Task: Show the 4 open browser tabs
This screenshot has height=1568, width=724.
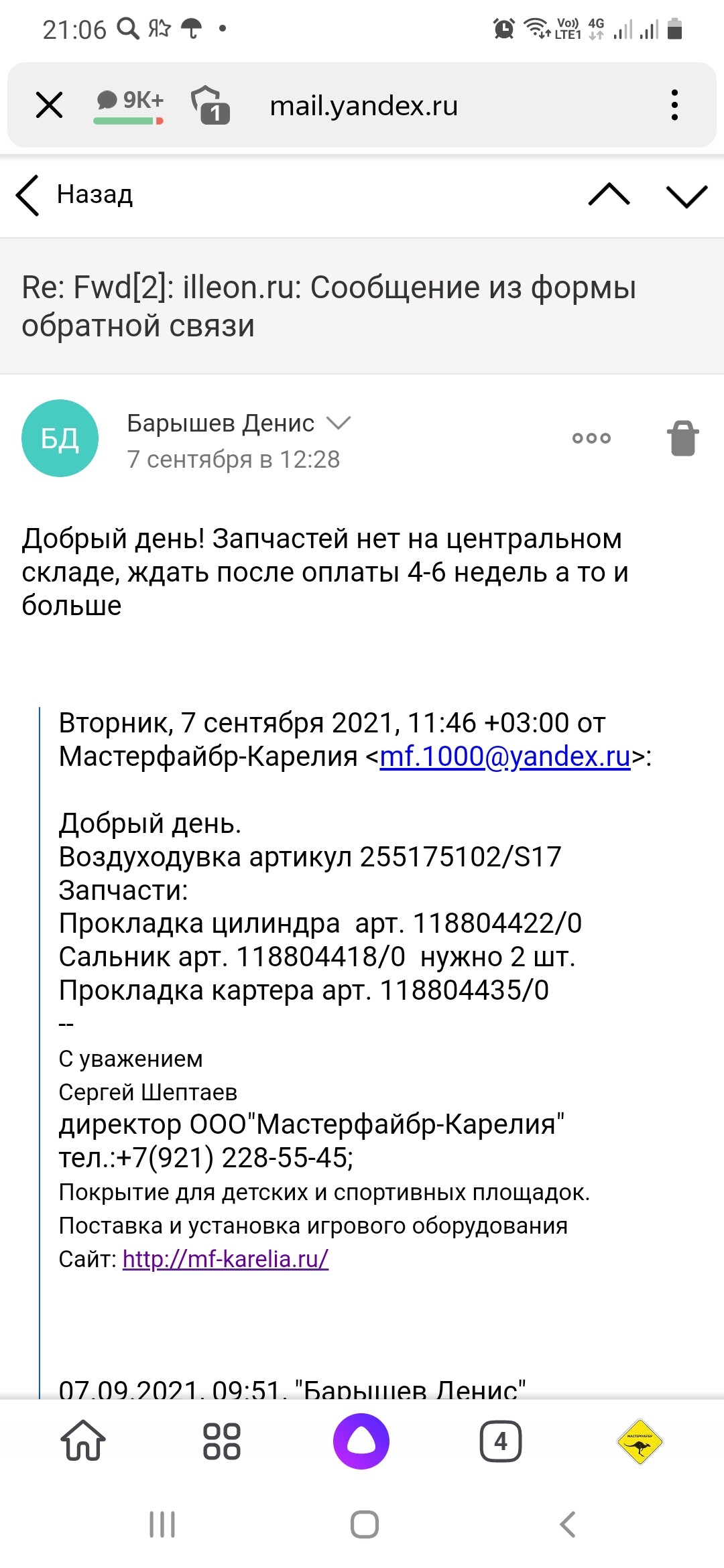Action: [501, 1441]
